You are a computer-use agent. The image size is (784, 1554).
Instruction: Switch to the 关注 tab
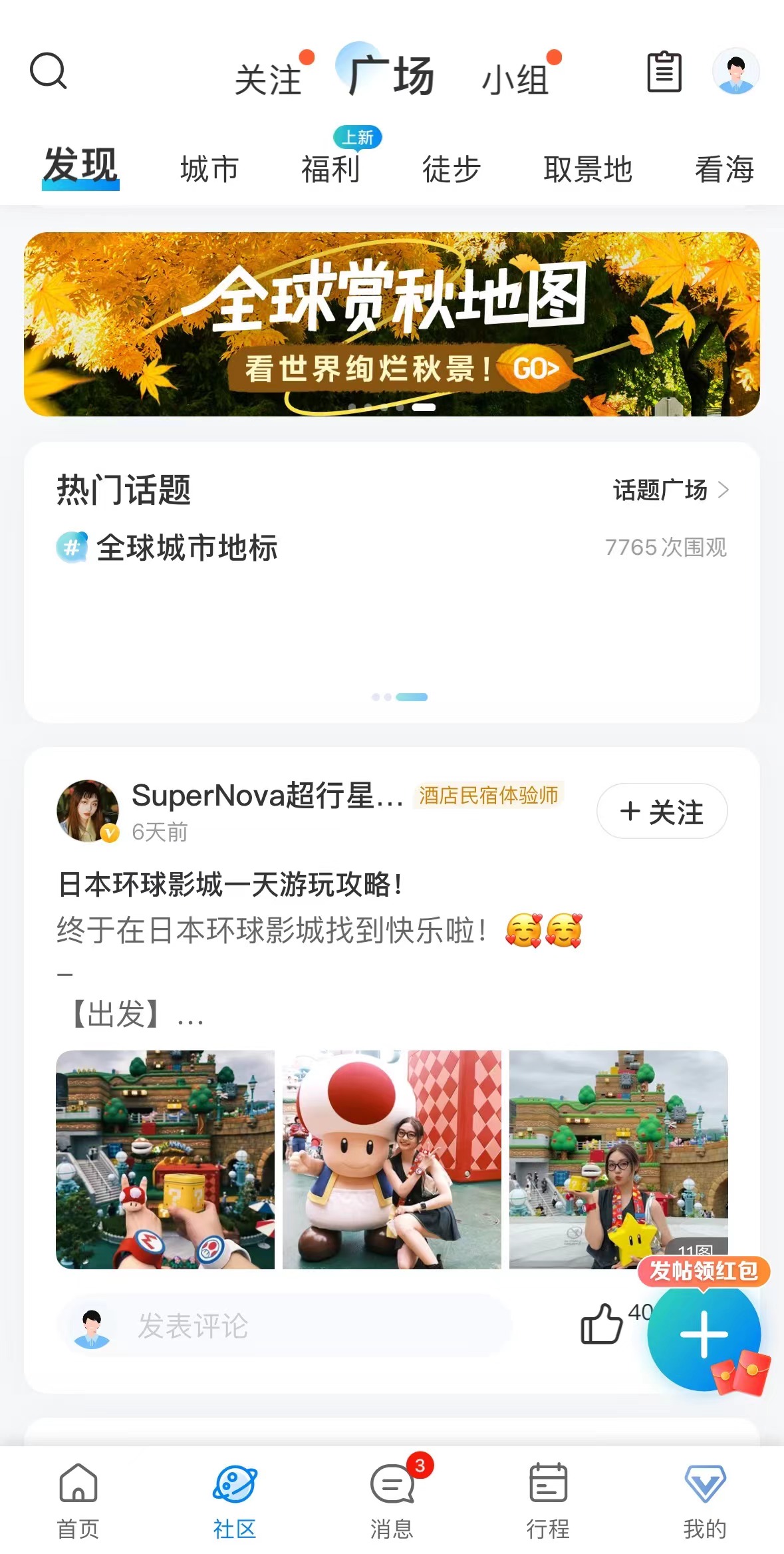(268, 80)
